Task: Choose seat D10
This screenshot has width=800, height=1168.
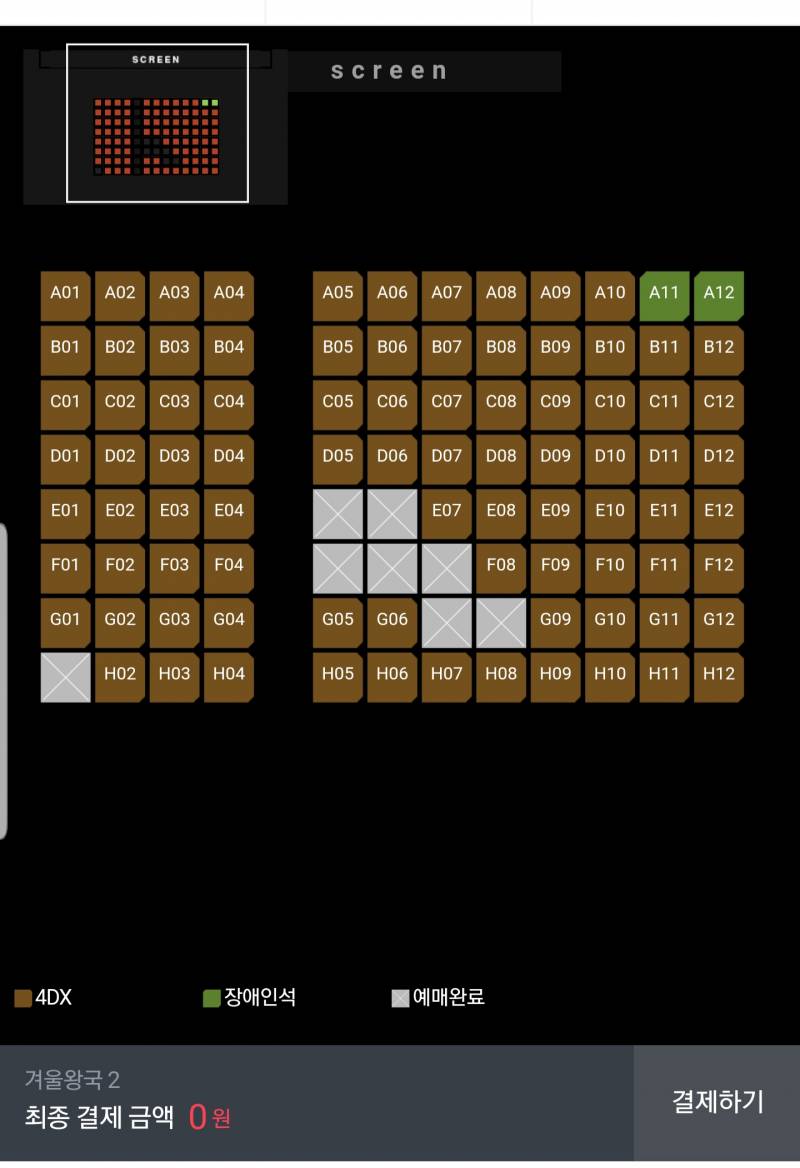Action: [x=609, y=457]
